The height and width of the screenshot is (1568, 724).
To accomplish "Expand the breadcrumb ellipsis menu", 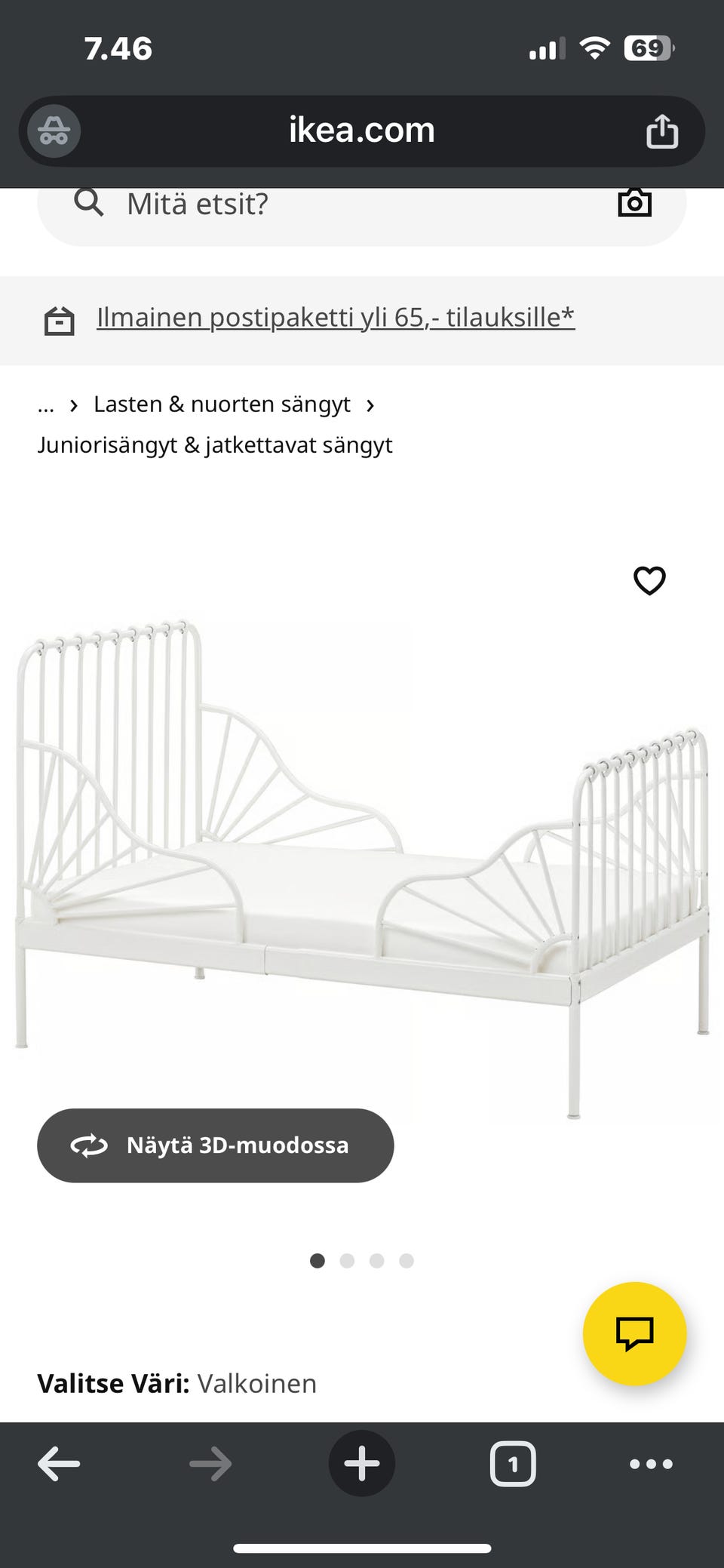I will 46,404.
